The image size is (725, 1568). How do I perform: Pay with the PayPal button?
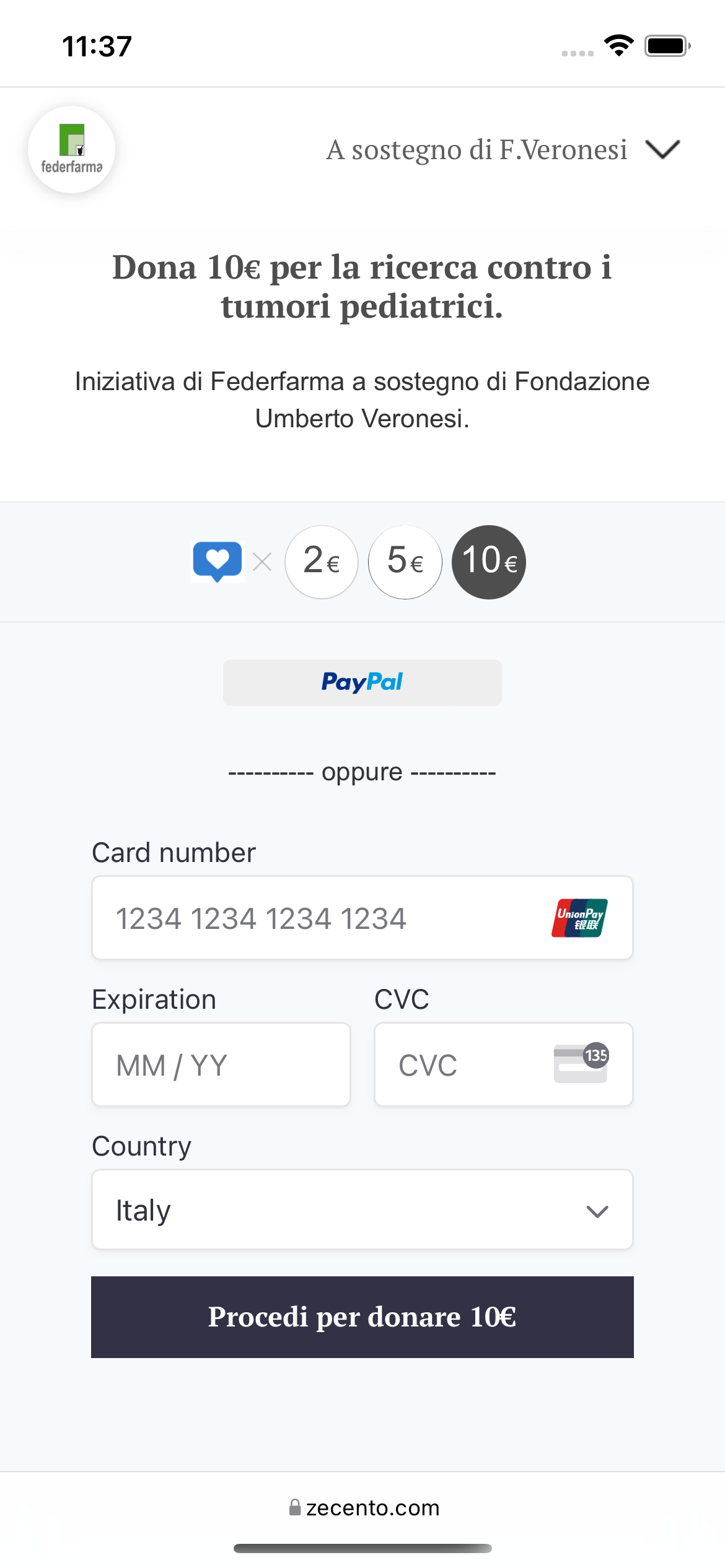[362, 682]
